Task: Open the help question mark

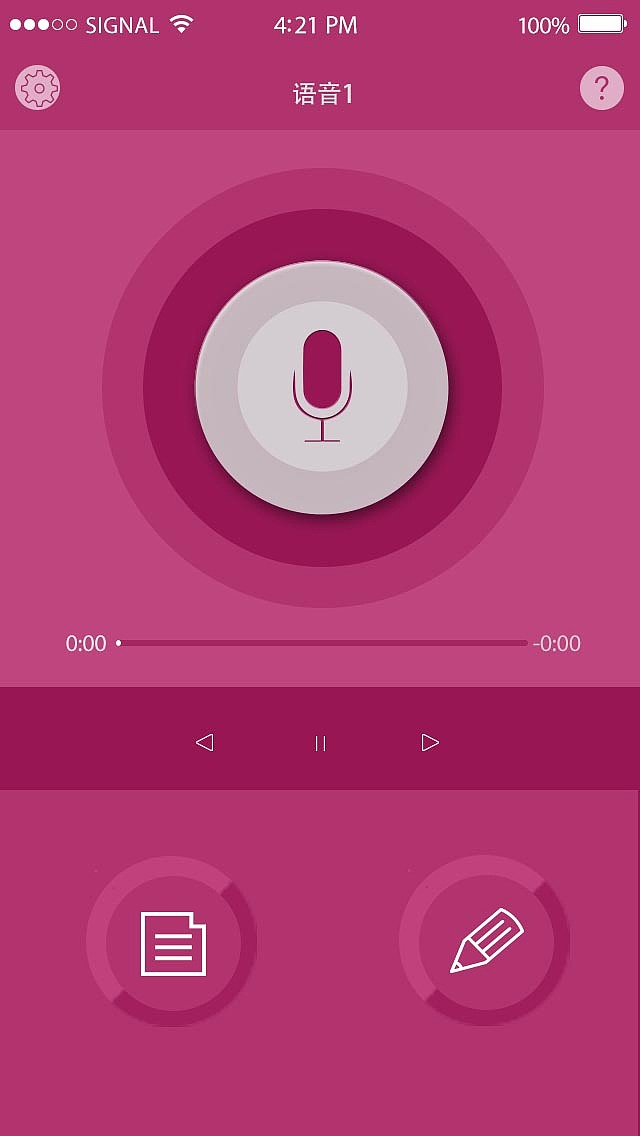Action: click(601, 89)
